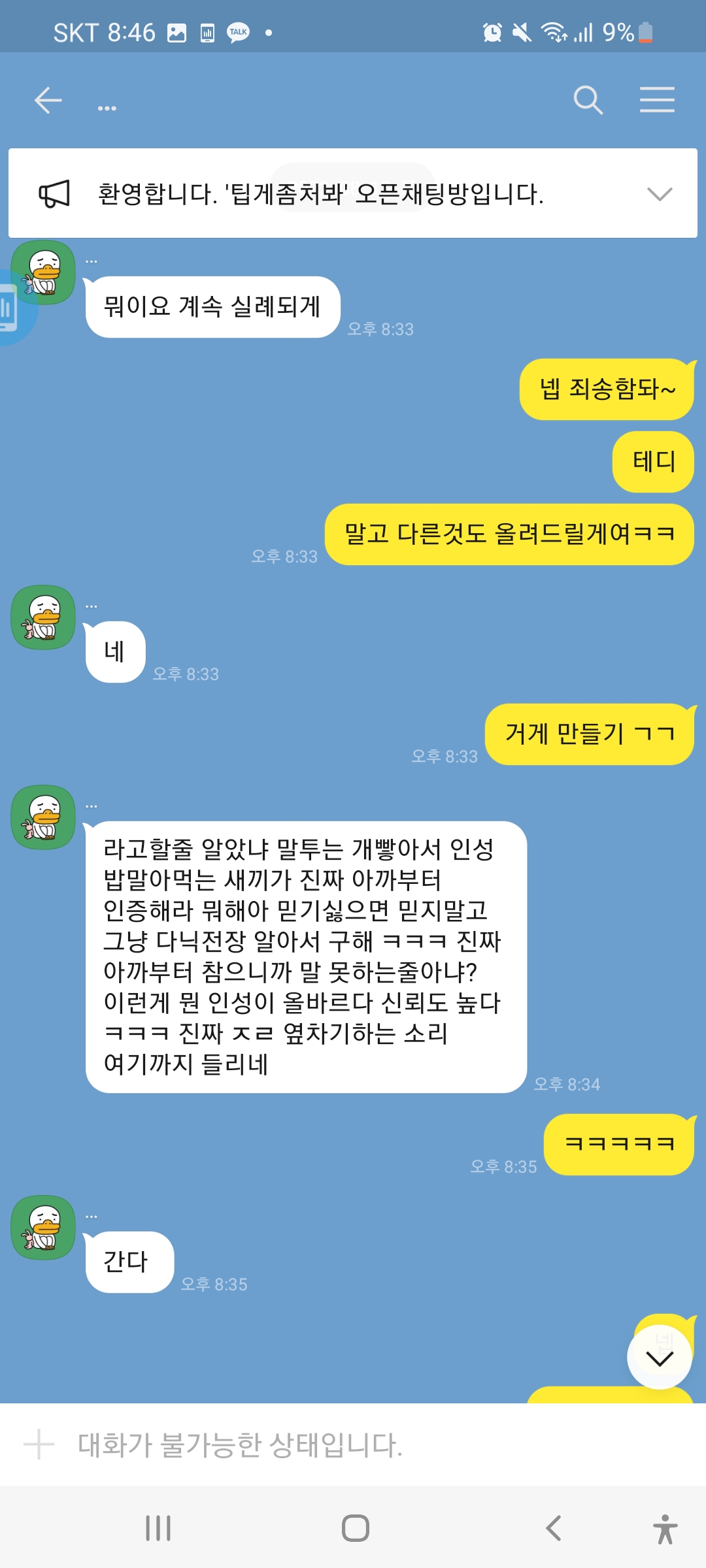Open sender's avatar beside the '네' message

coord(43,617)
